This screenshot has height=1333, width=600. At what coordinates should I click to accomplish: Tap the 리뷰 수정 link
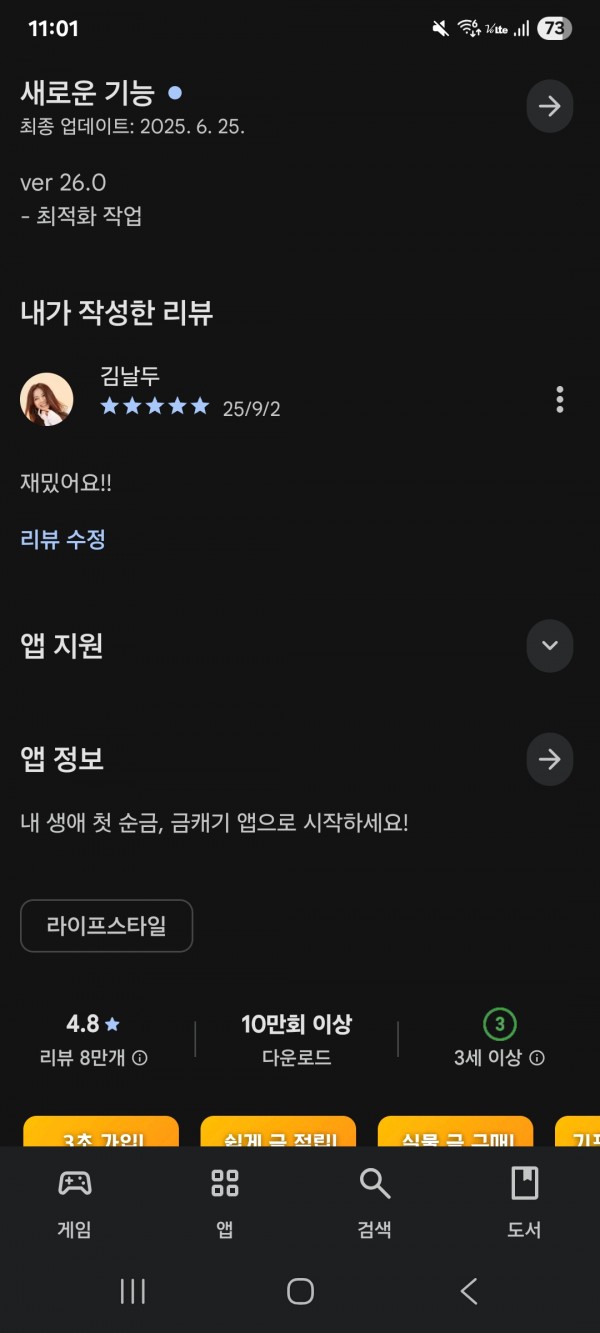(63, 540)
